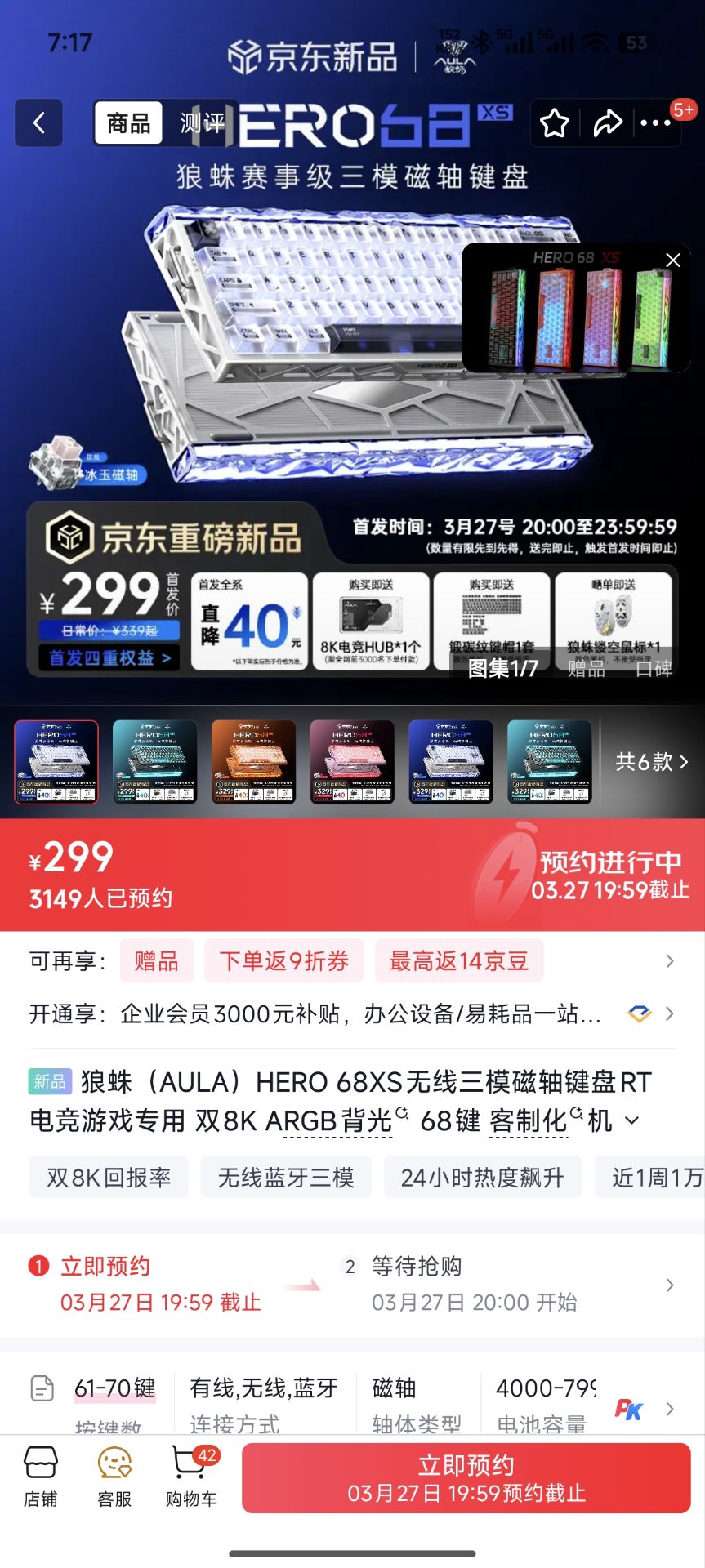705x1568 pixels.
Task: Select the pink keyboard variant thumbnail
Action: 352,762
